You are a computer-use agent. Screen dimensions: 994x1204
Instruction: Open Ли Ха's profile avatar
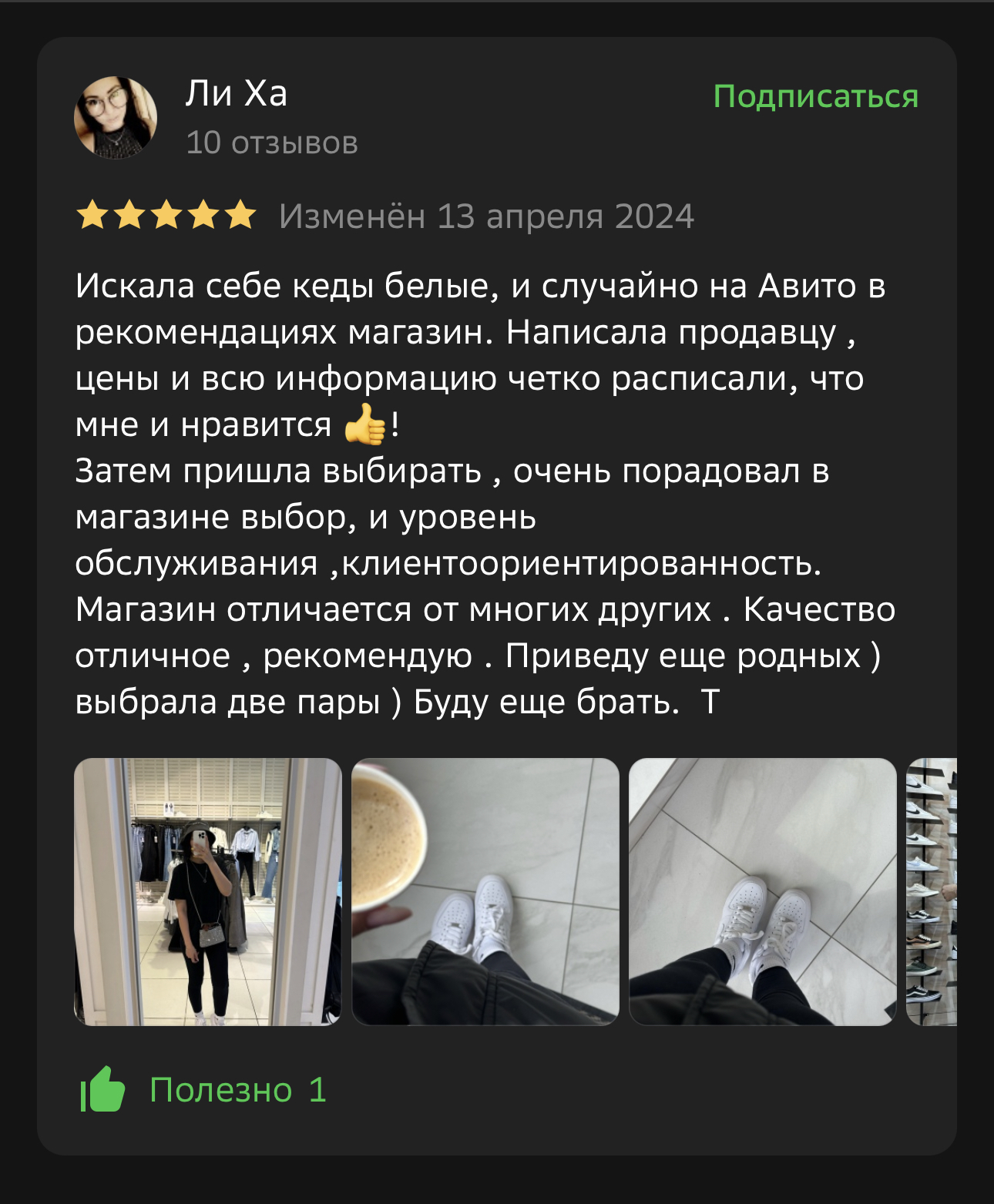pos(116,118)
